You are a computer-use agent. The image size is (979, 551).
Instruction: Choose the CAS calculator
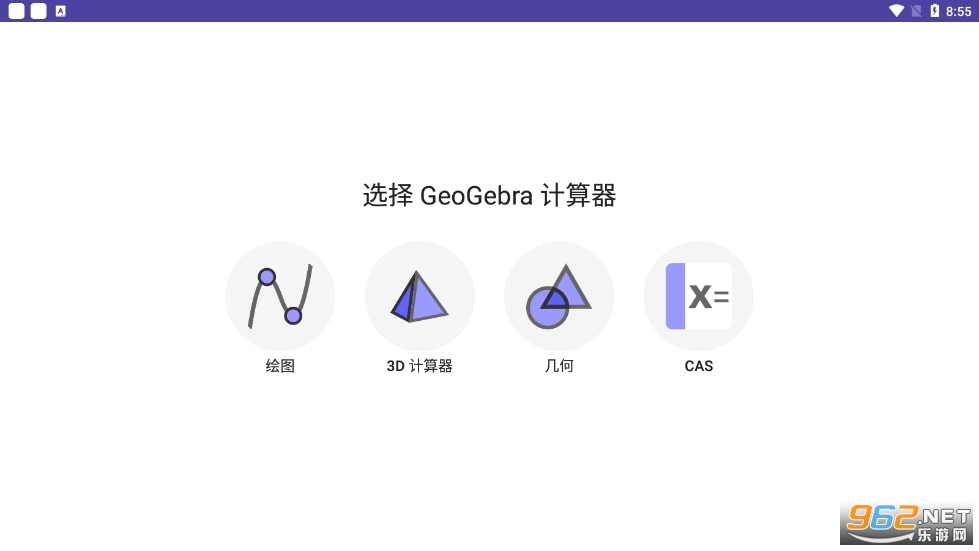coord(698,296)
